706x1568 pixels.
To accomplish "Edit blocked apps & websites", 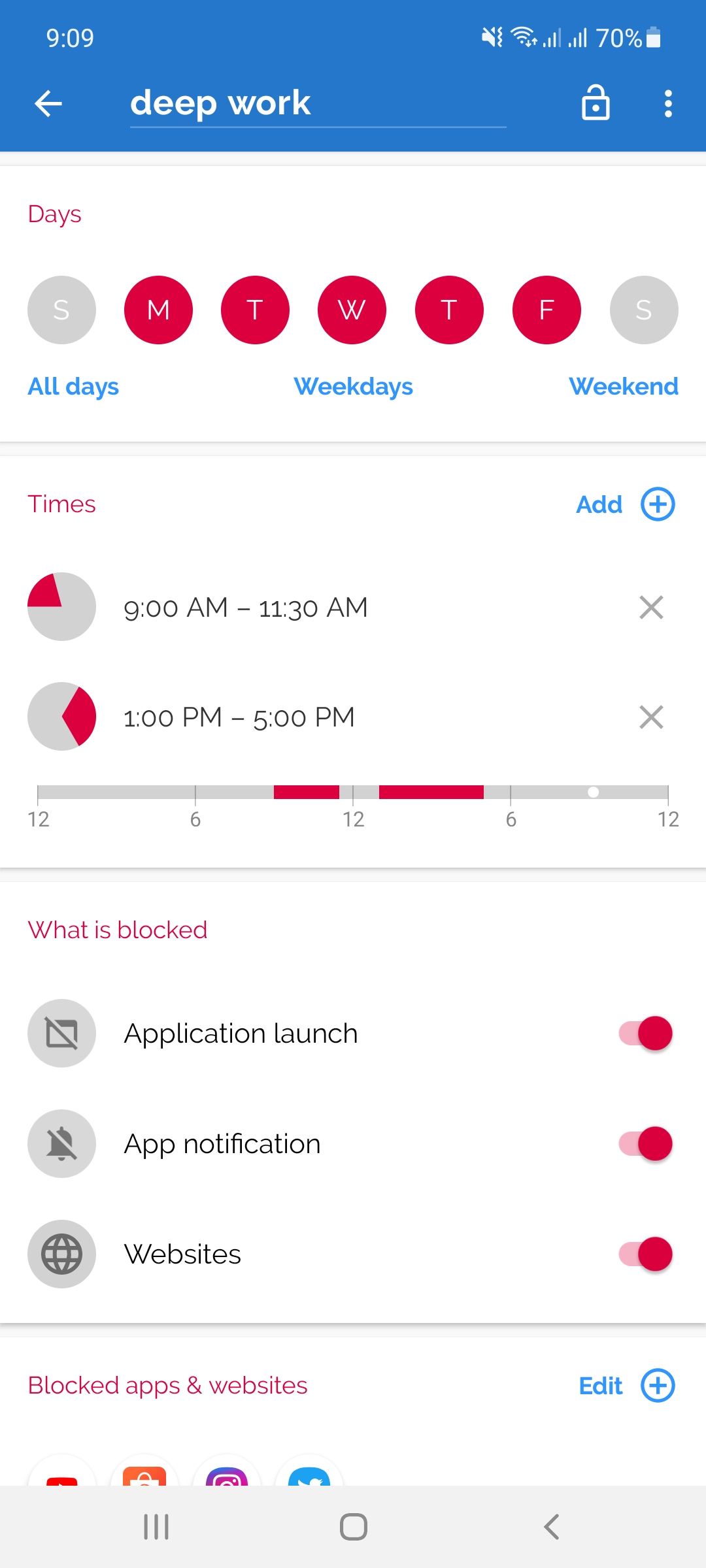I will 627,1386.
